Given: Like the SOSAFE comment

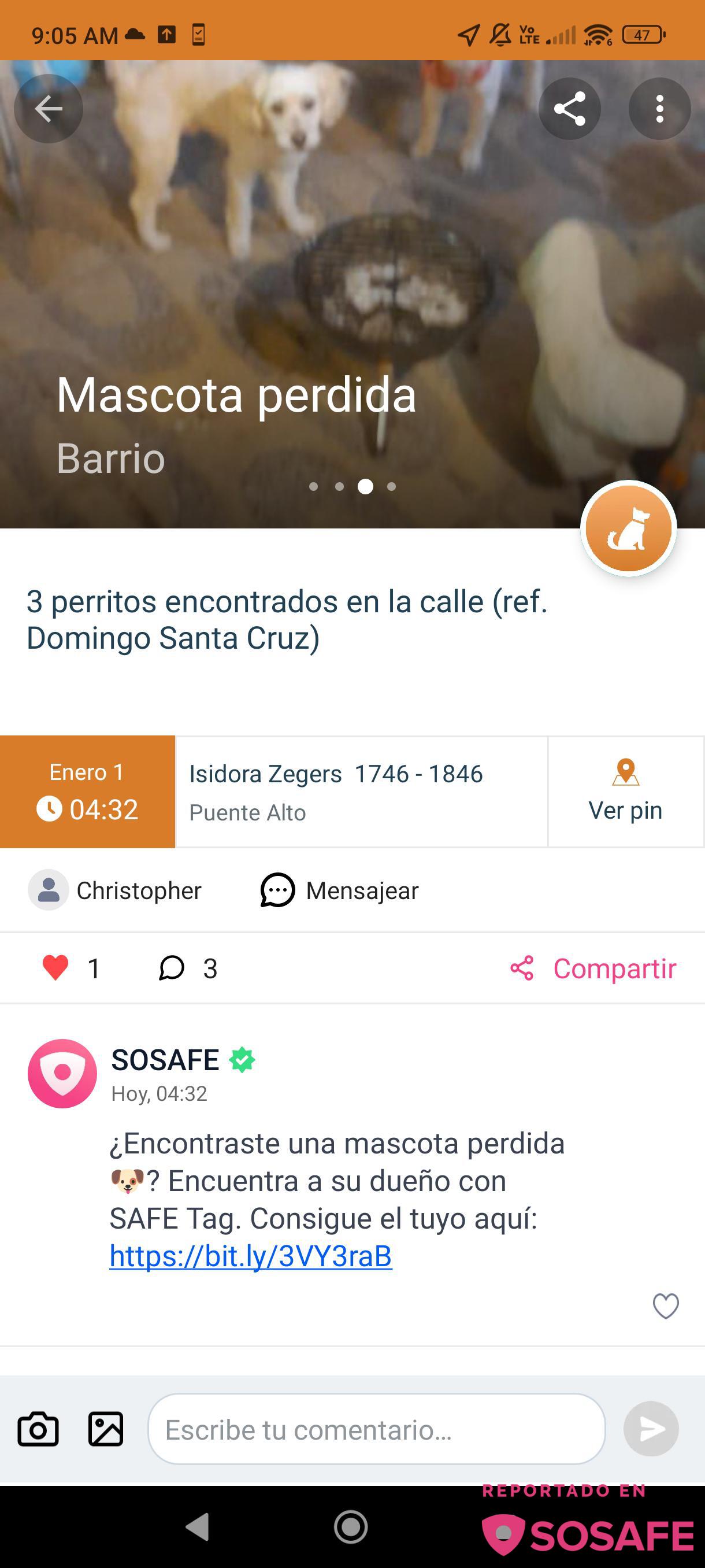Looking at the screenshot, I should (666, 1306).
